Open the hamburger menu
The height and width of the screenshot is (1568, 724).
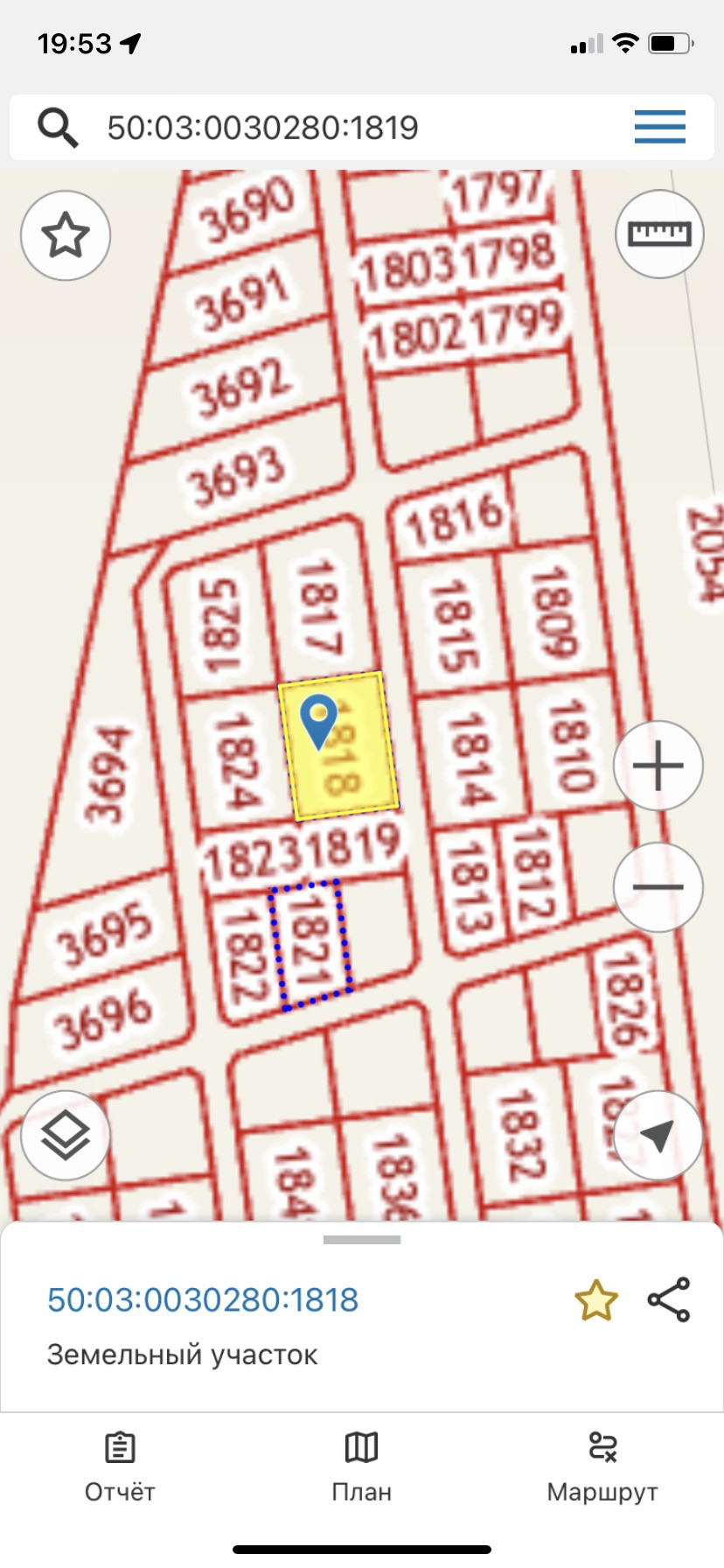pos(659,128)
